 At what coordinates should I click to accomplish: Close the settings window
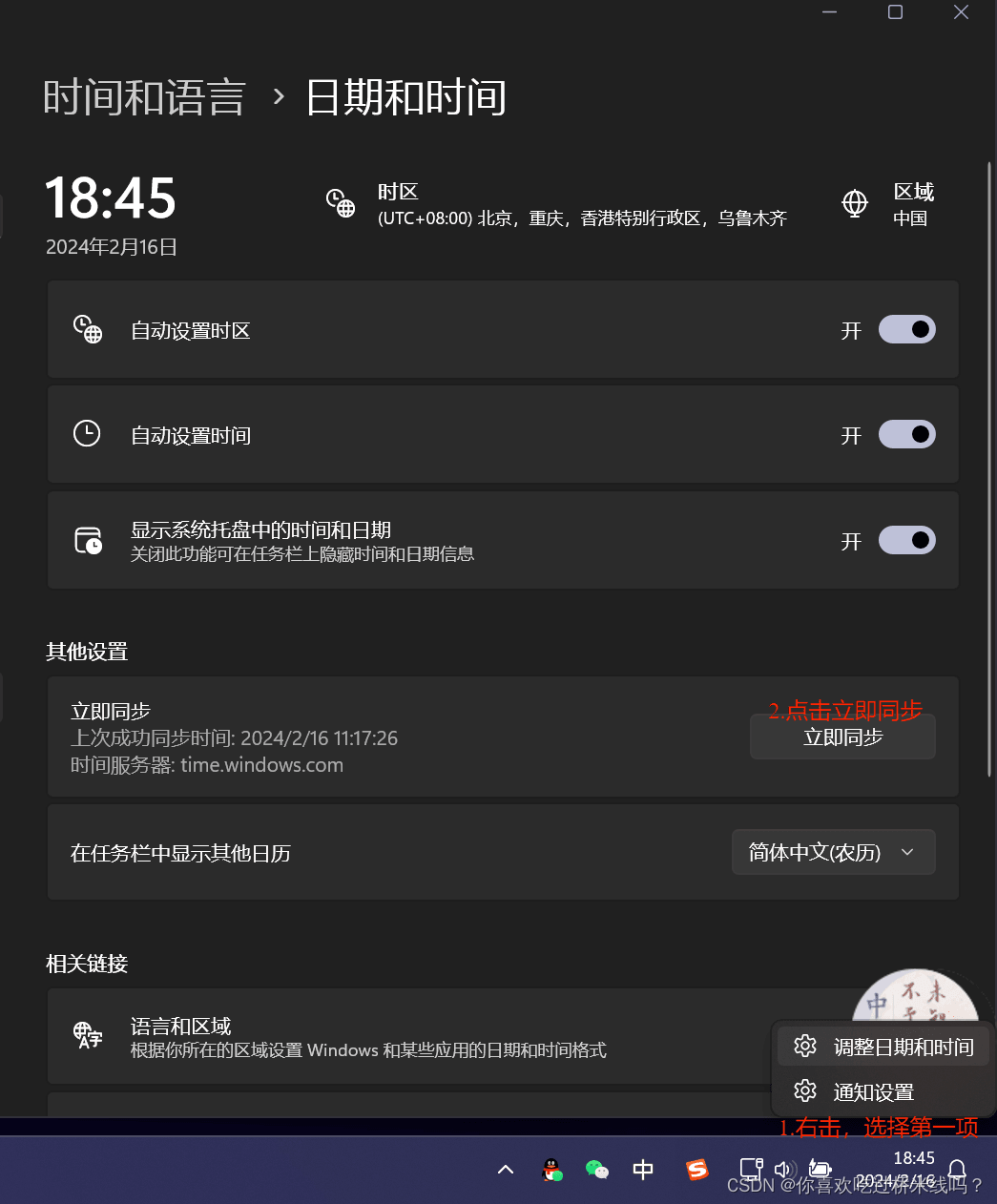pos(961,12)
